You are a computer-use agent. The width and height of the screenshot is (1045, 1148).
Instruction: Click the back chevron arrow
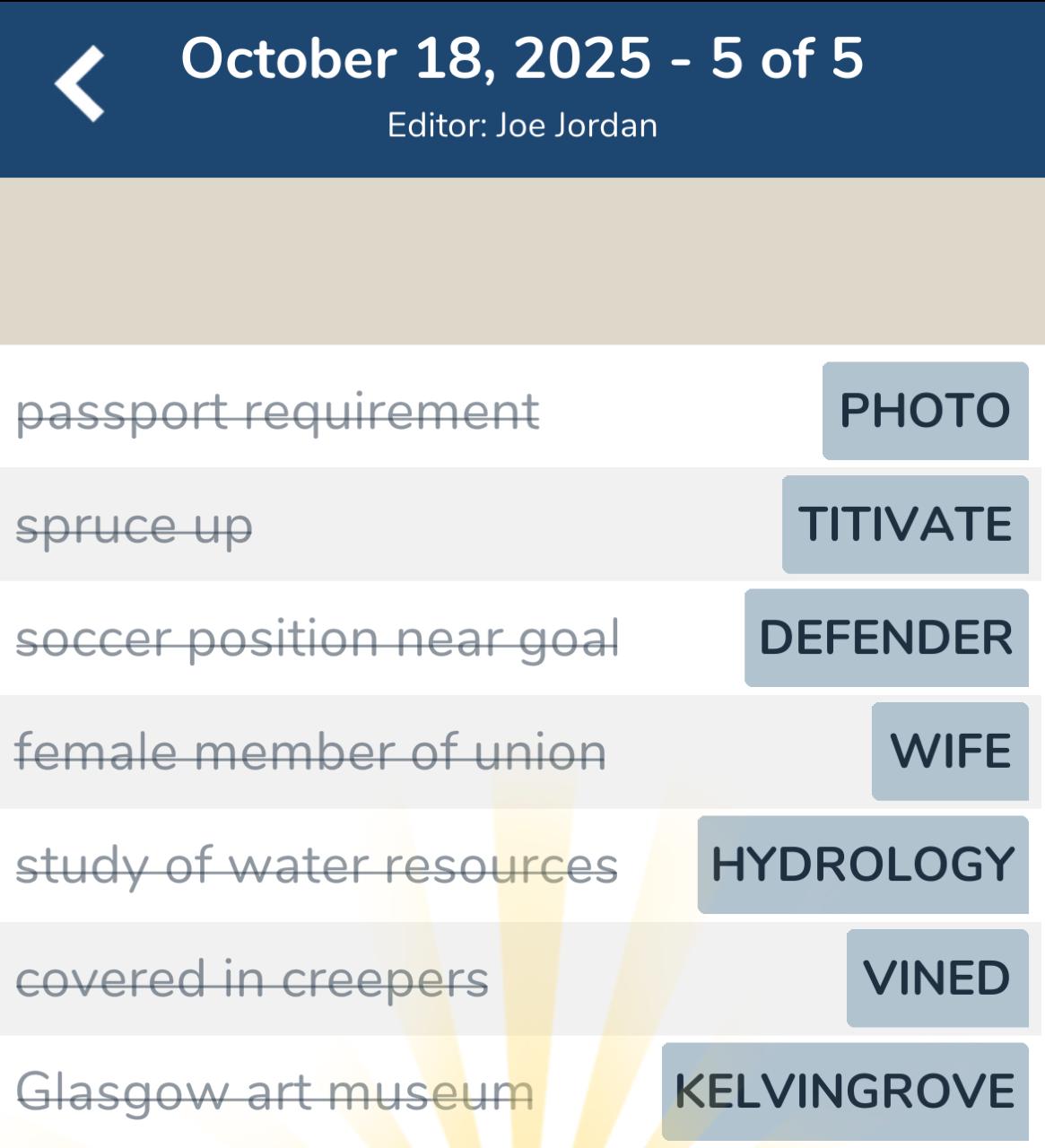point(76,83)
